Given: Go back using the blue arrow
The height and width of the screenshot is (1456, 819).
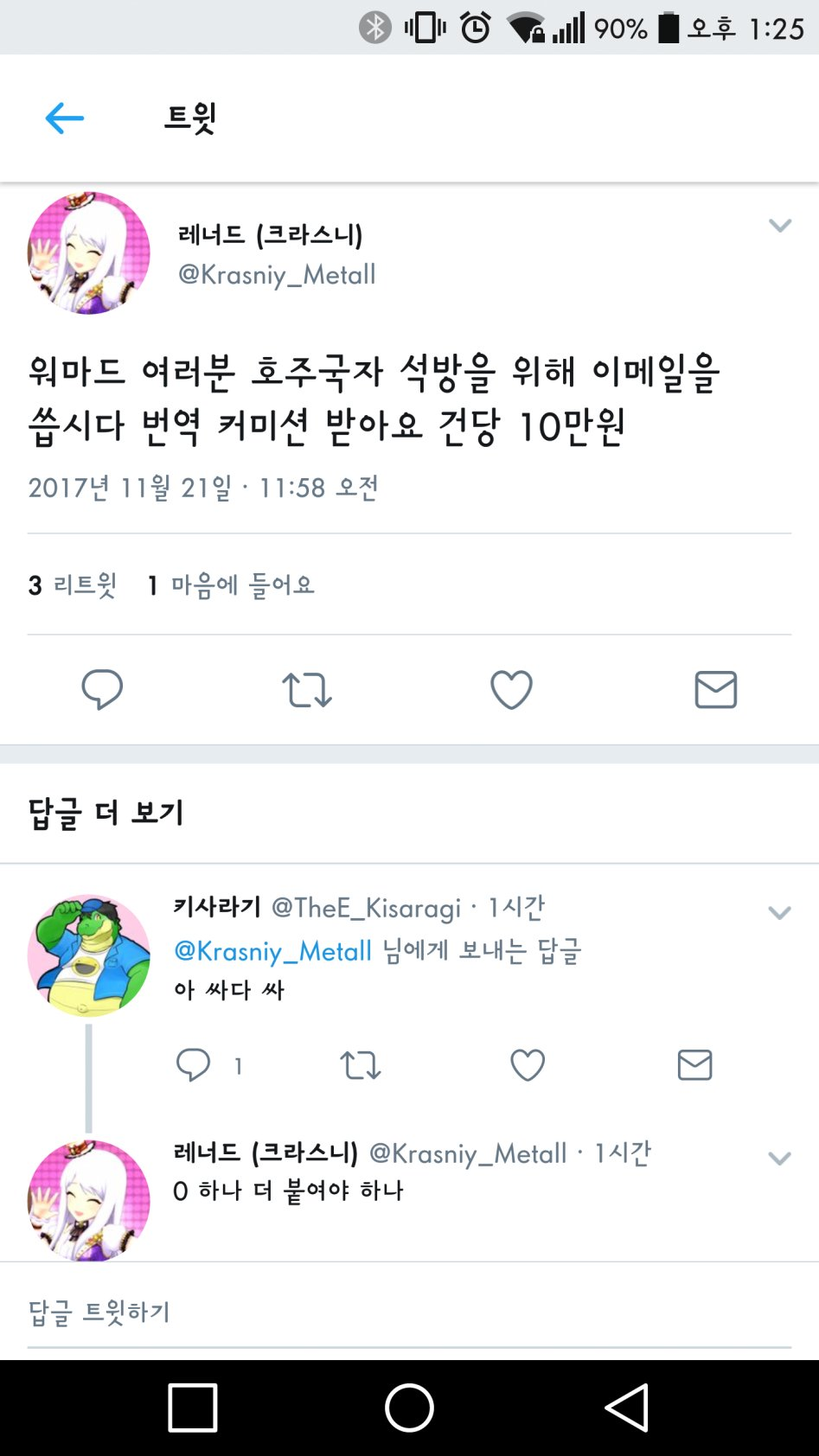Looking at the screenshot, I should click(x=64, y=118).
